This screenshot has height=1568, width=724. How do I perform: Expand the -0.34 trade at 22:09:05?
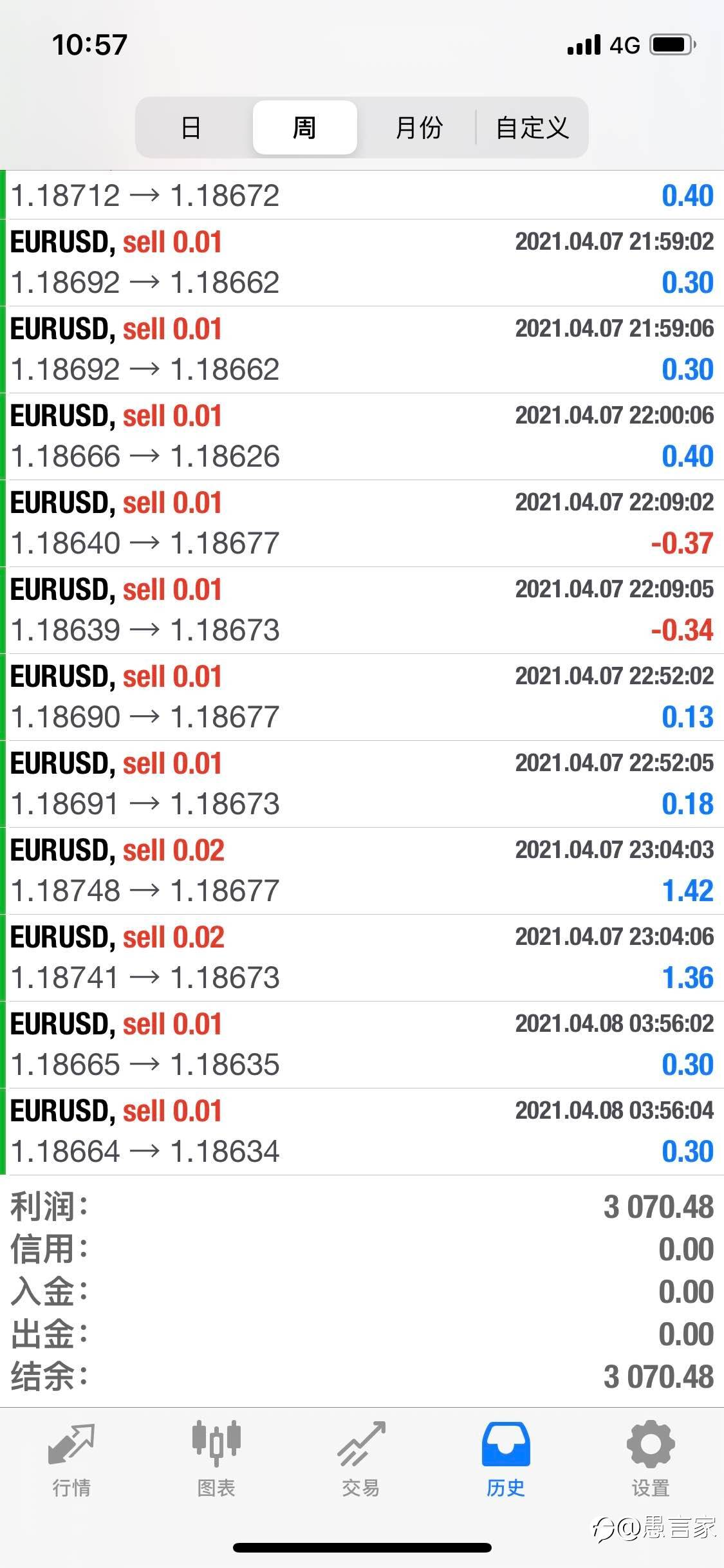[x=362, y=610]
